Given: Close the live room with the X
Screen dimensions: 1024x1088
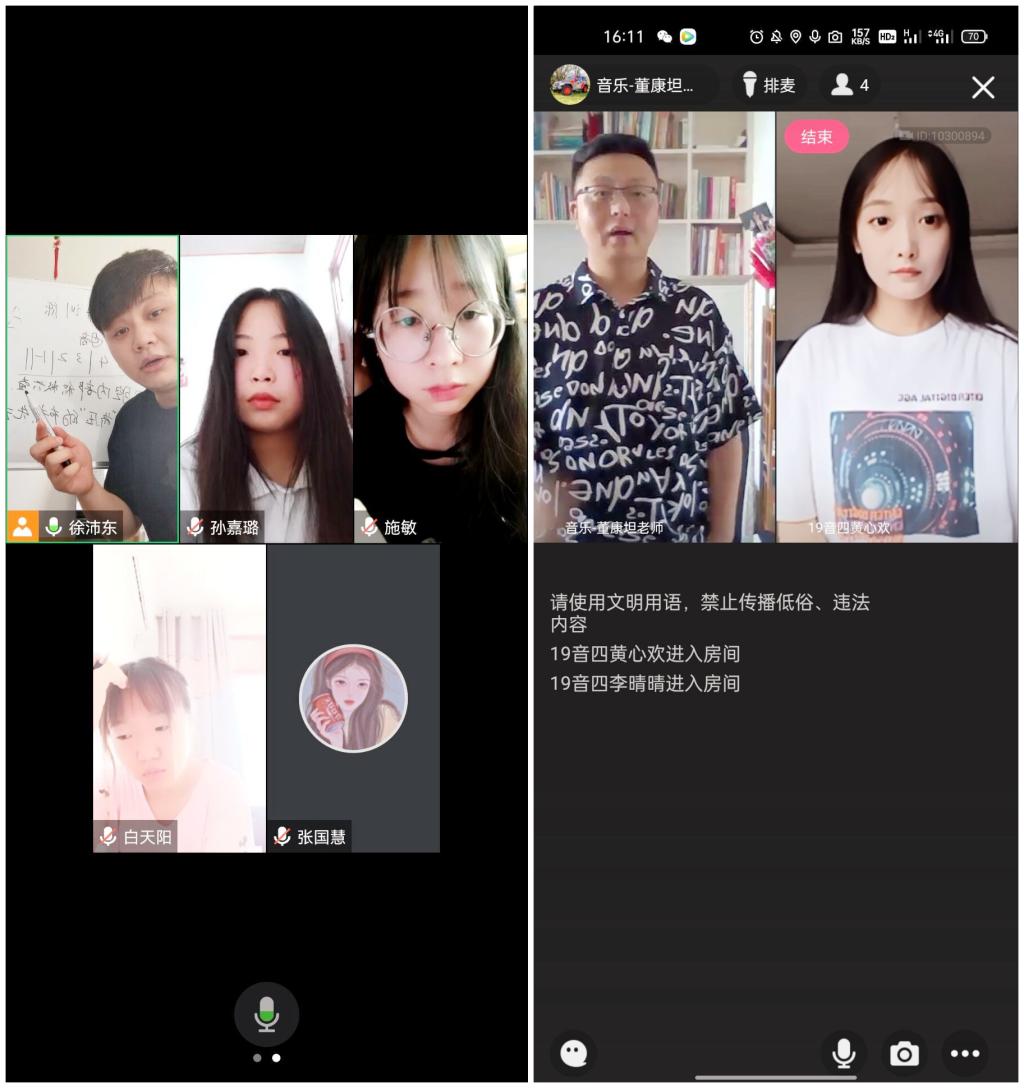Looking at the screenshot, I should point(983,87).
